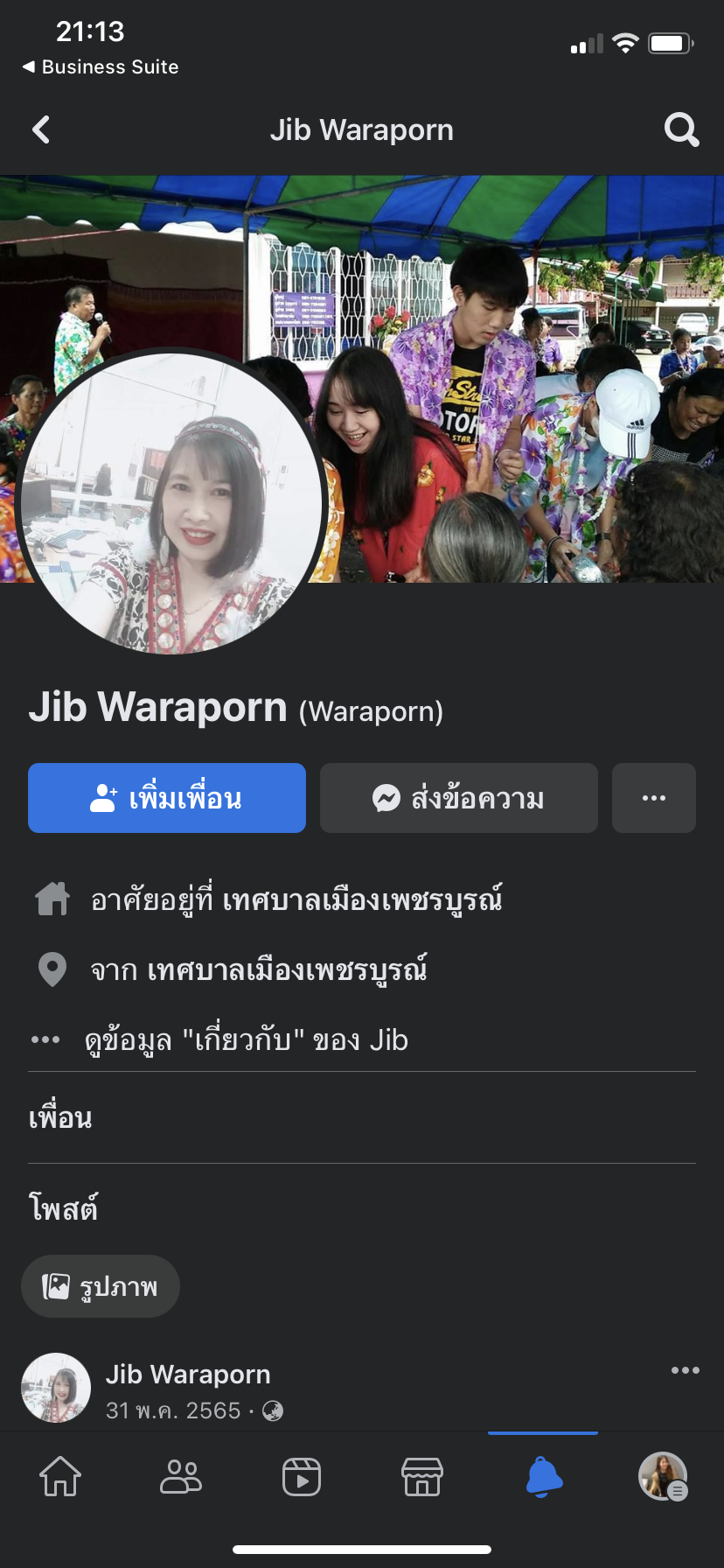Select the รูปภาพ photos chip
The width and height of the screenshot is (724, 1568).
[x=101, y=1286]
